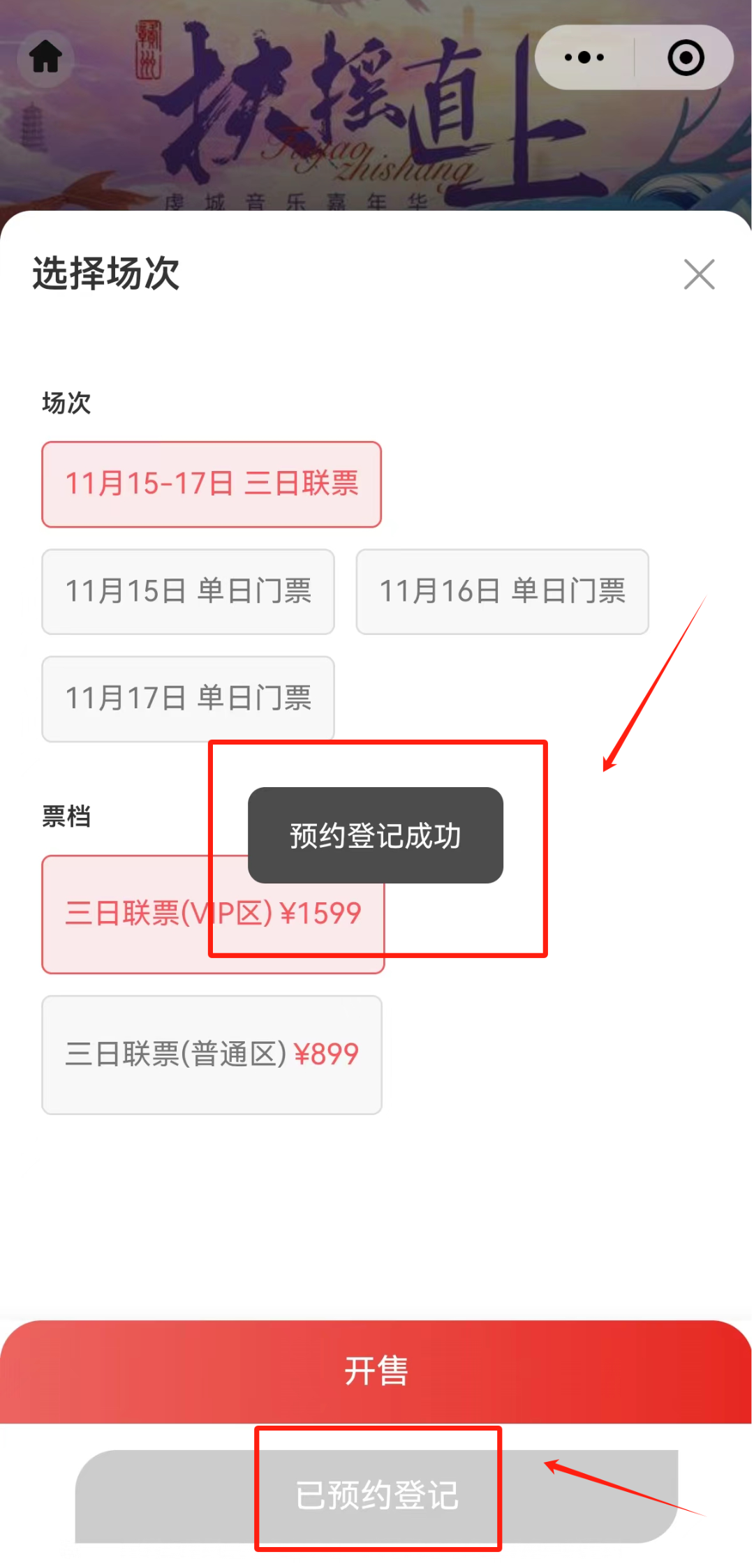Dismiss the 选择场次 sheet
754x1568 pixels.
point(699,274)
